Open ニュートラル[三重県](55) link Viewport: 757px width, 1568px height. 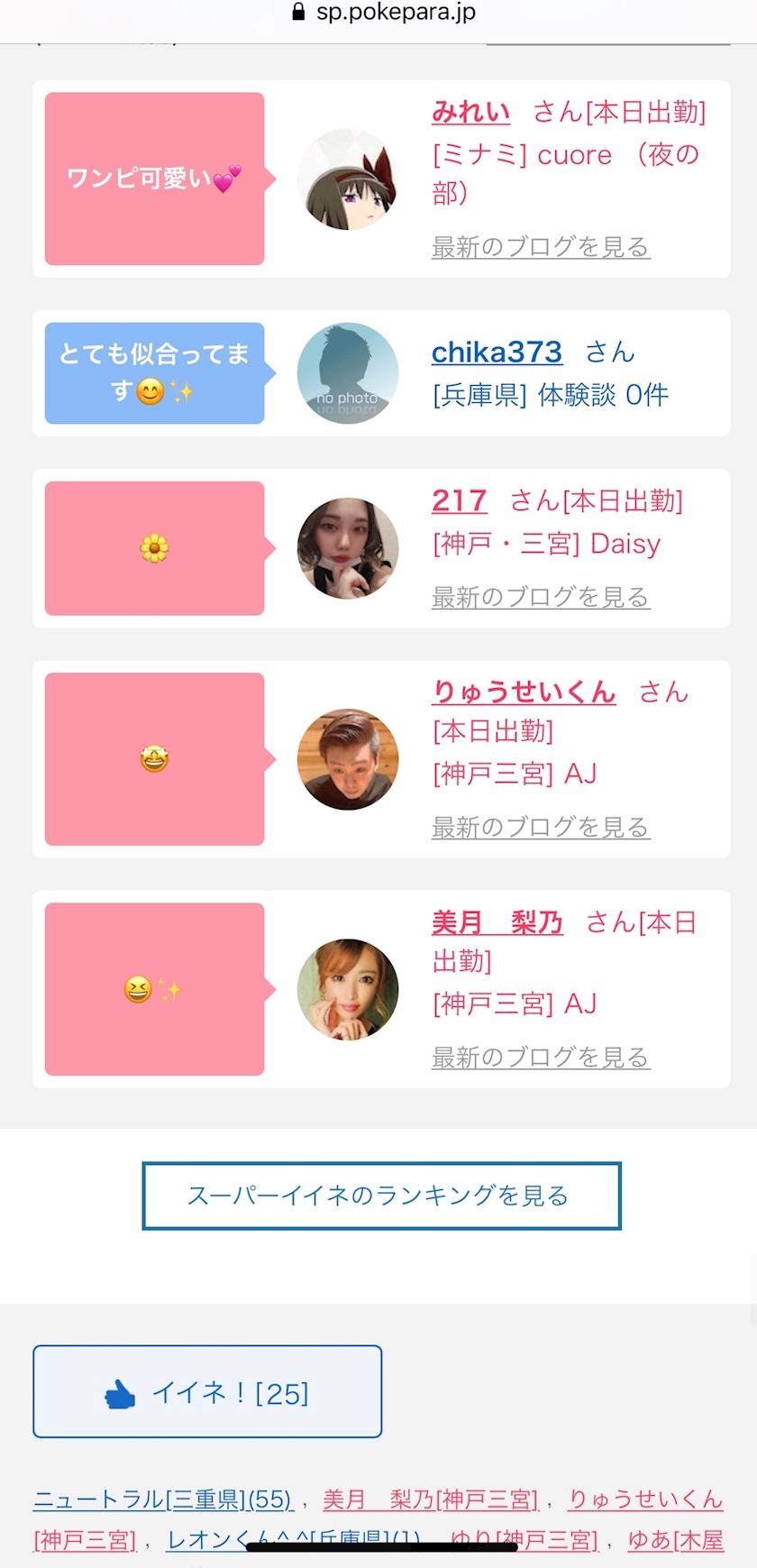pyautogui.click(x=163, y=1499)
